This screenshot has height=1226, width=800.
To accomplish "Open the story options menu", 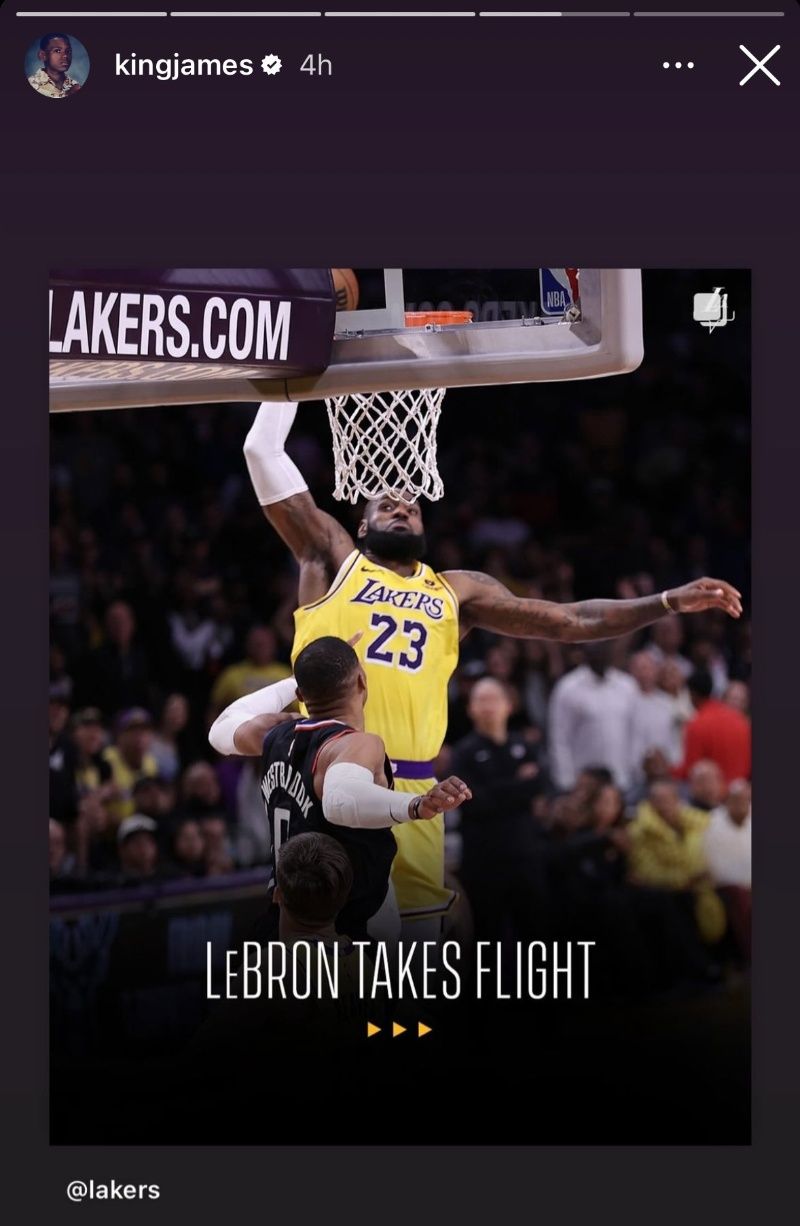I will click(x=678, y=66).
